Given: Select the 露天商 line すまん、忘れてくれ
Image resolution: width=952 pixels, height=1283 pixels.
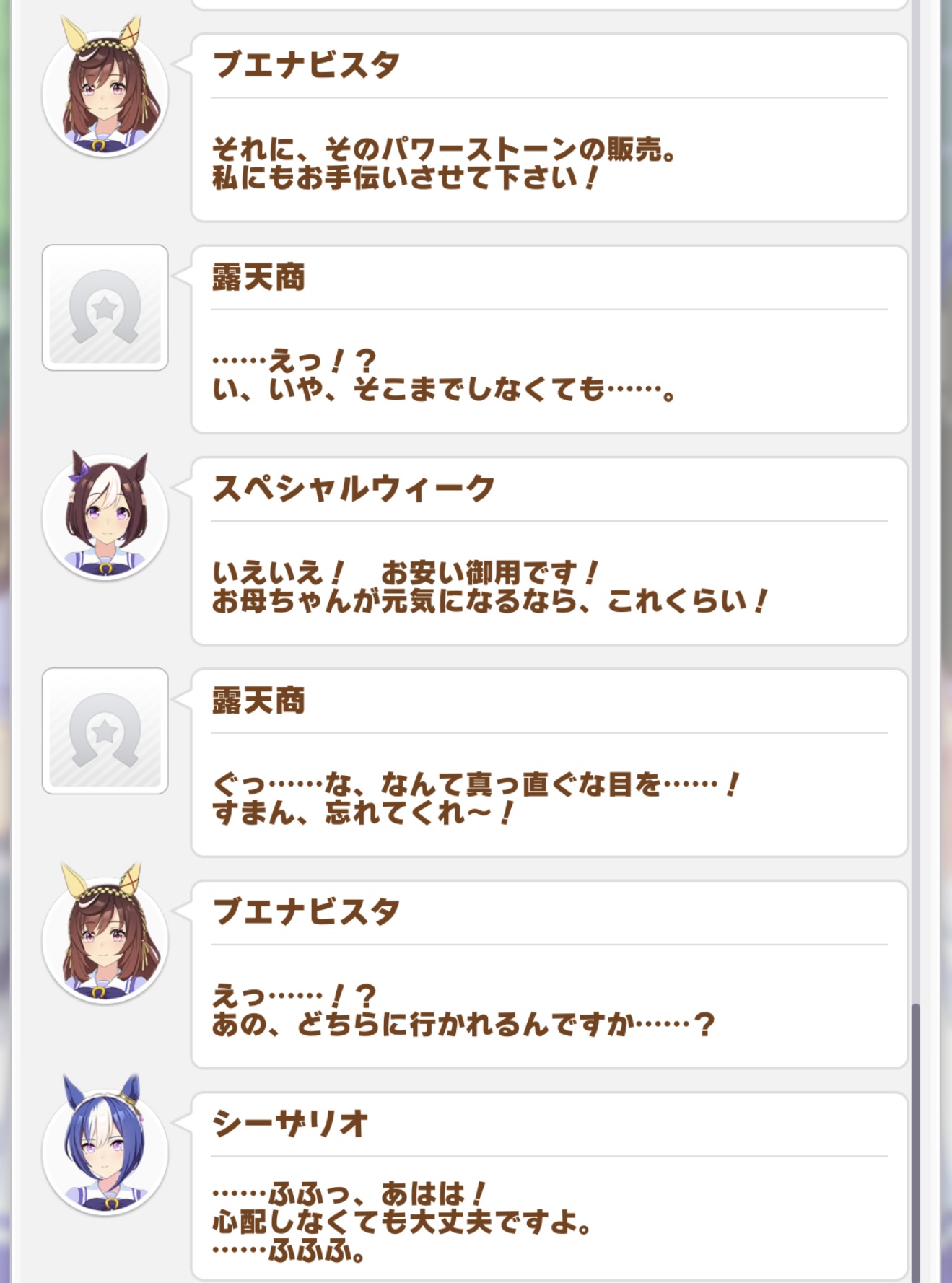Looking at the screenshot, I should (x=549, y=763).
